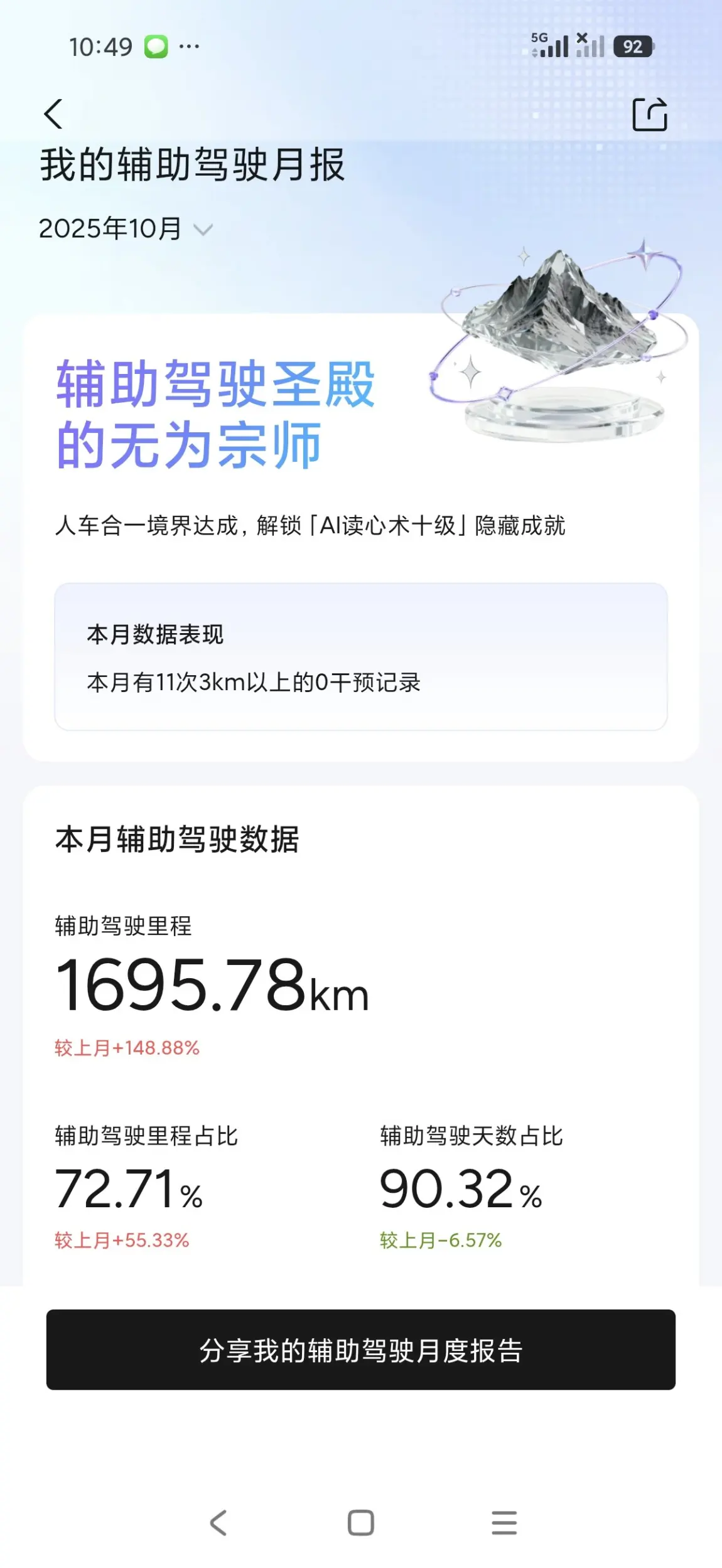Viewport: 722px width, 1568px height.
Task: Tap the share icon at top right
Action: [x=649, y=114]
